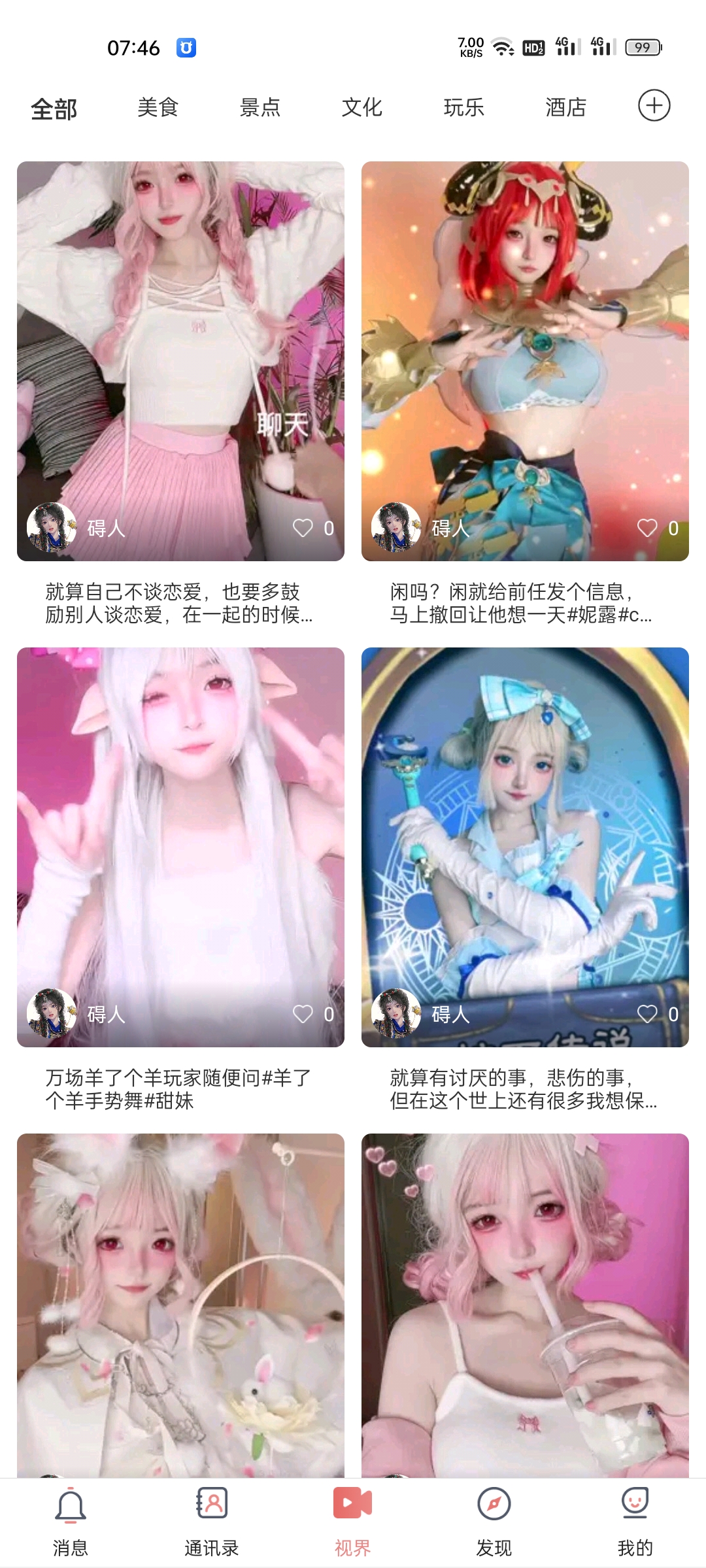Open the 玩乐 tab
The height and width of the screenshot is (1568, 706).
pos(463,107)
